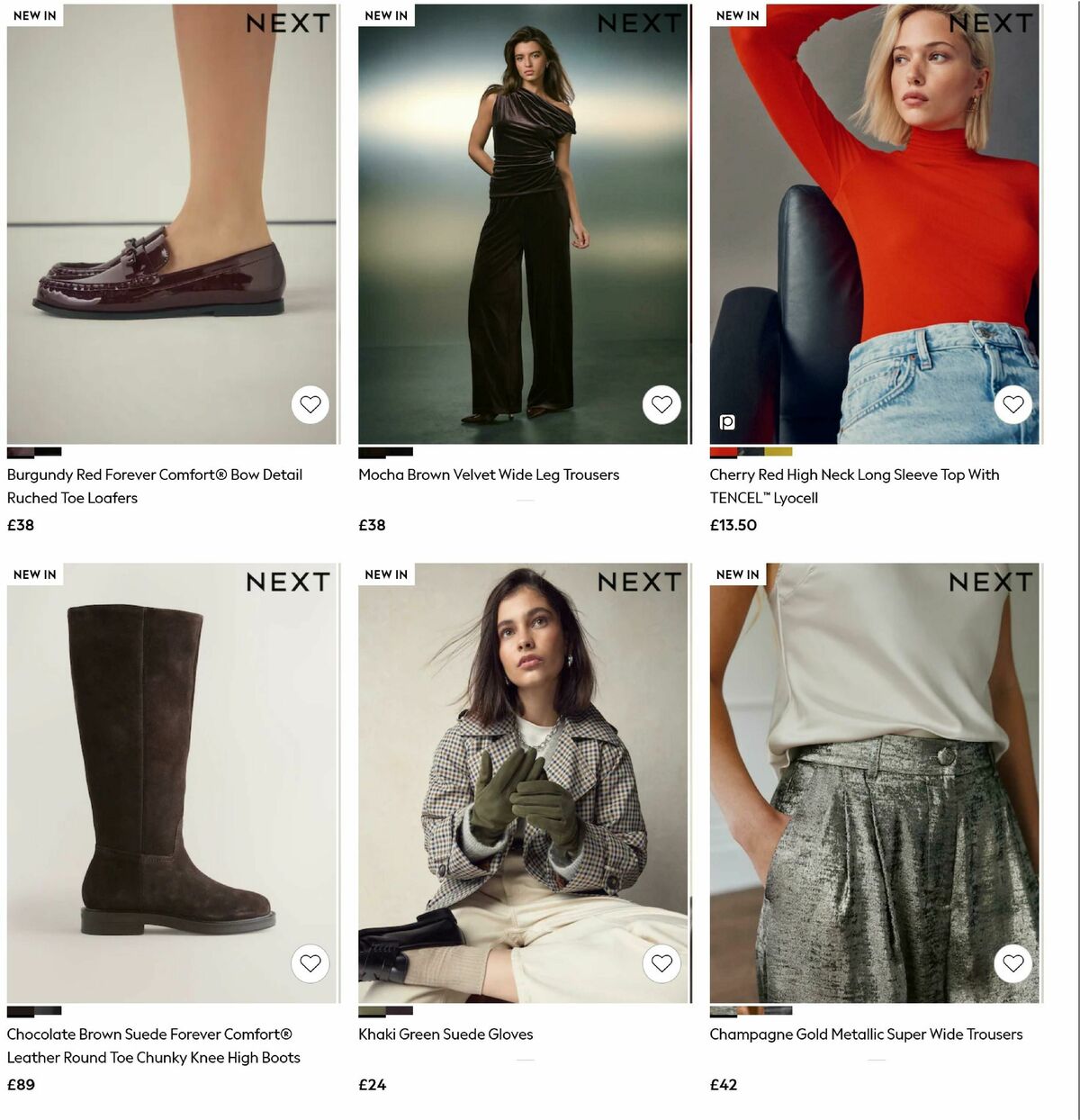Select the alternate colour swatch under the loafers

click(x=49, y=452)
